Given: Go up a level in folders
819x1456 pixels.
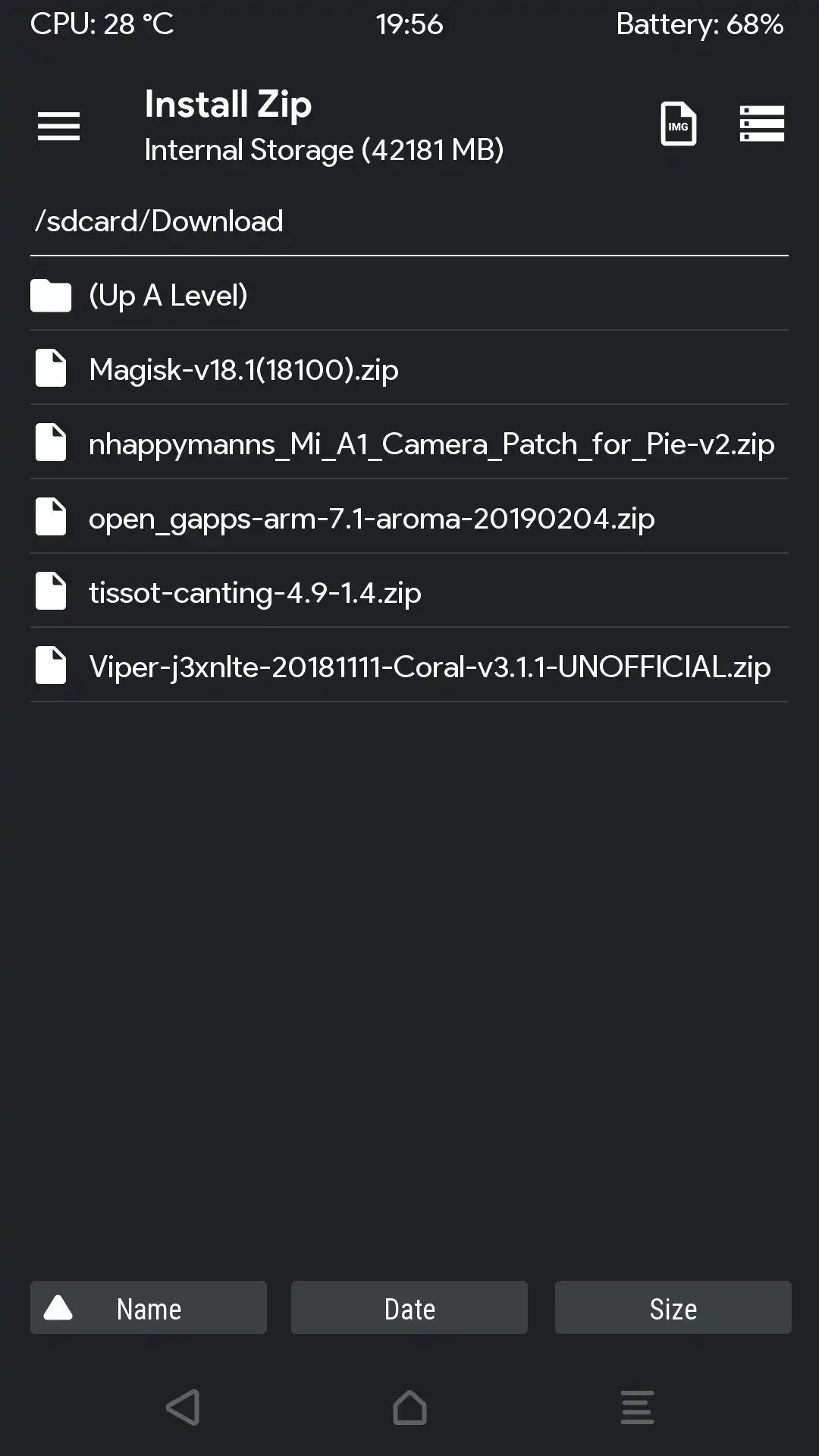Looking at the screenshot, I should pos(168,296).
